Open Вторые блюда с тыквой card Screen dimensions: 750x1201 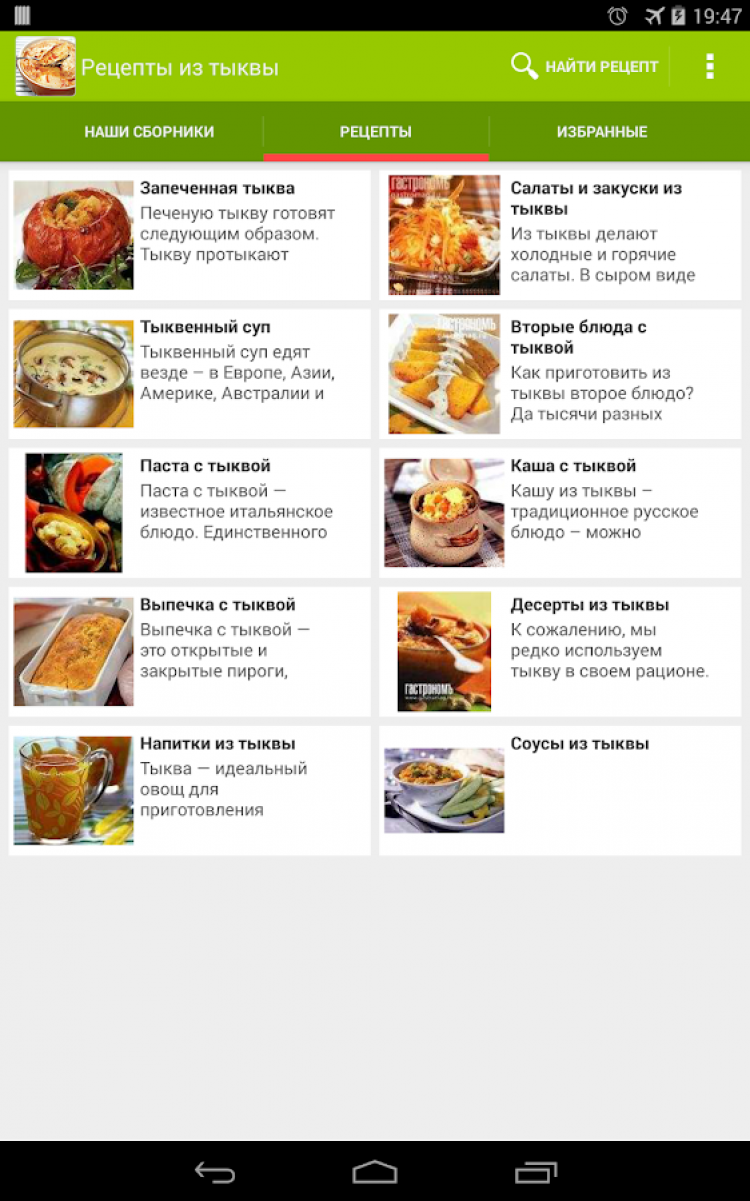(560, 374)
